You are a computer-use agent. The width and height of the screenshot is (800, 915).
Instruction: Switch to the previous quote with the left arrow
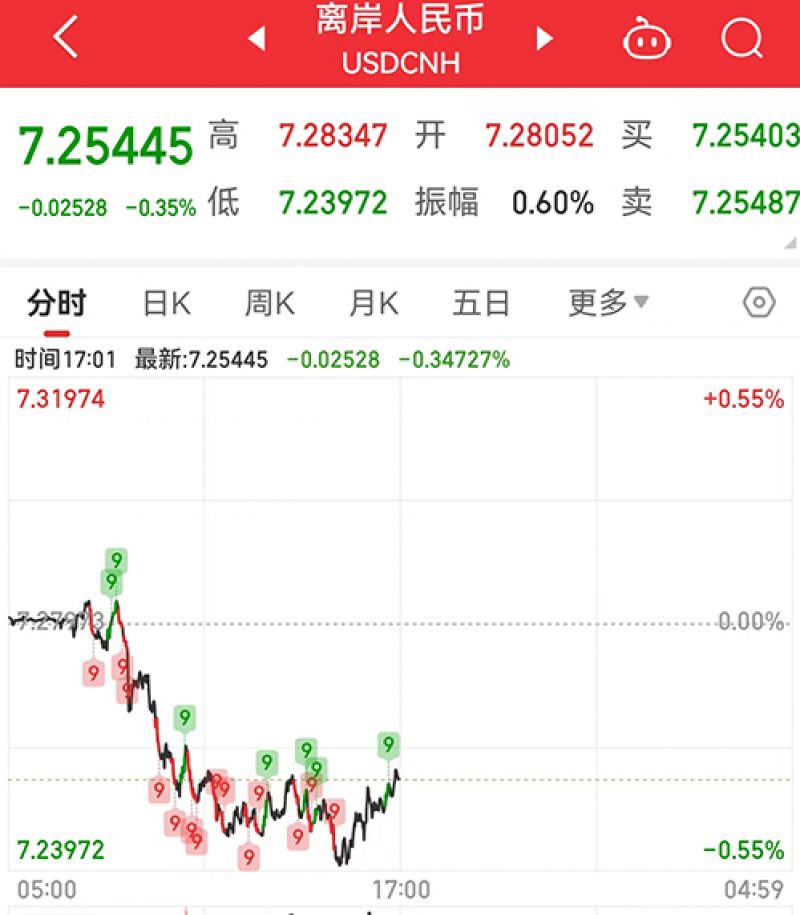click(256, 40)
